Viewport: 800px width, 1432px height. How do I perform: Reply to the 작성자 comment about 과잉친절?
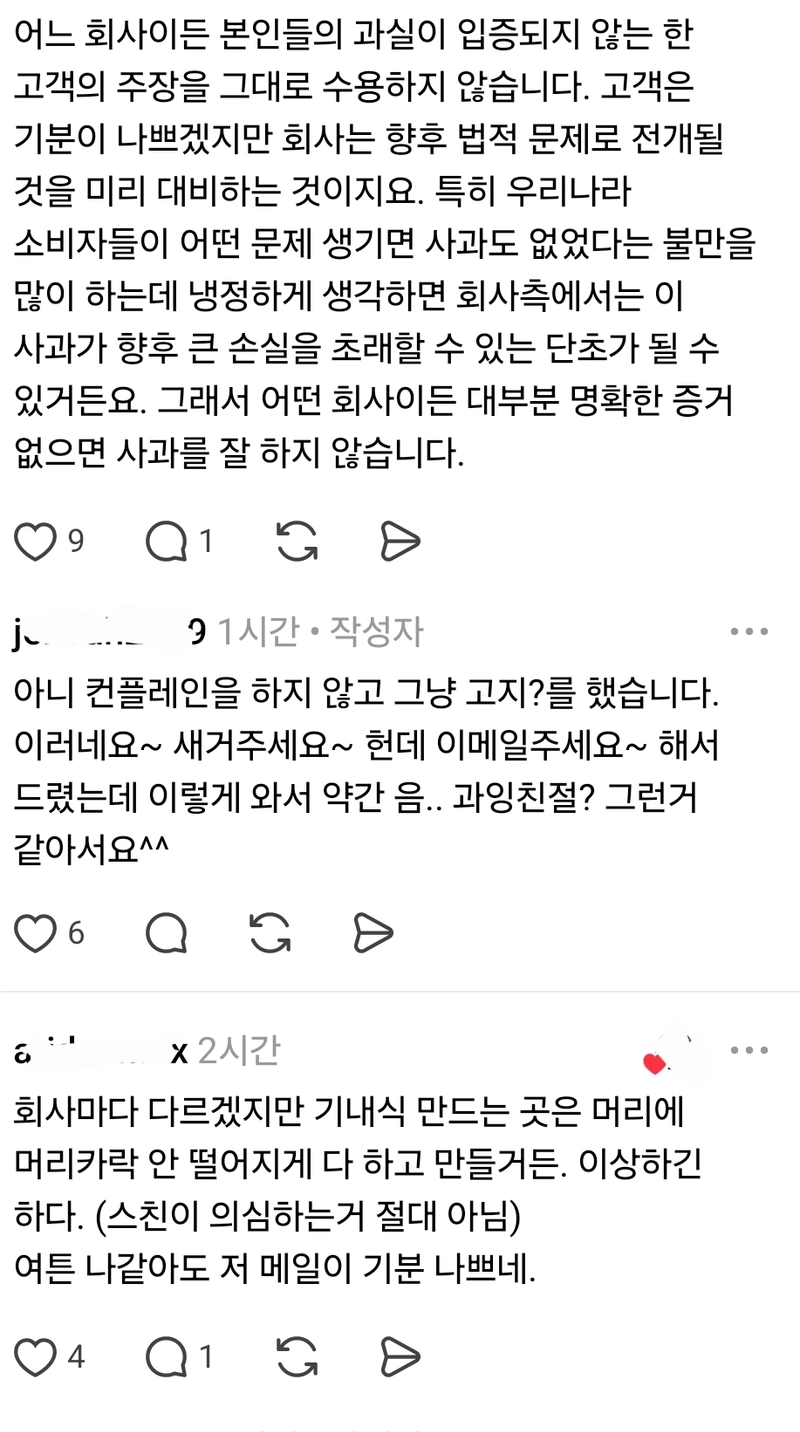point(167,933)
